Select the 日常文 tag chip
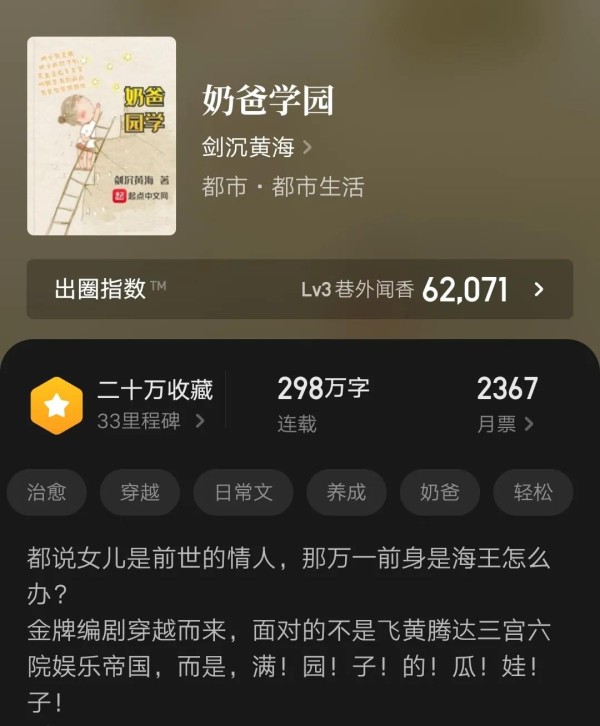 pos(243,492)
